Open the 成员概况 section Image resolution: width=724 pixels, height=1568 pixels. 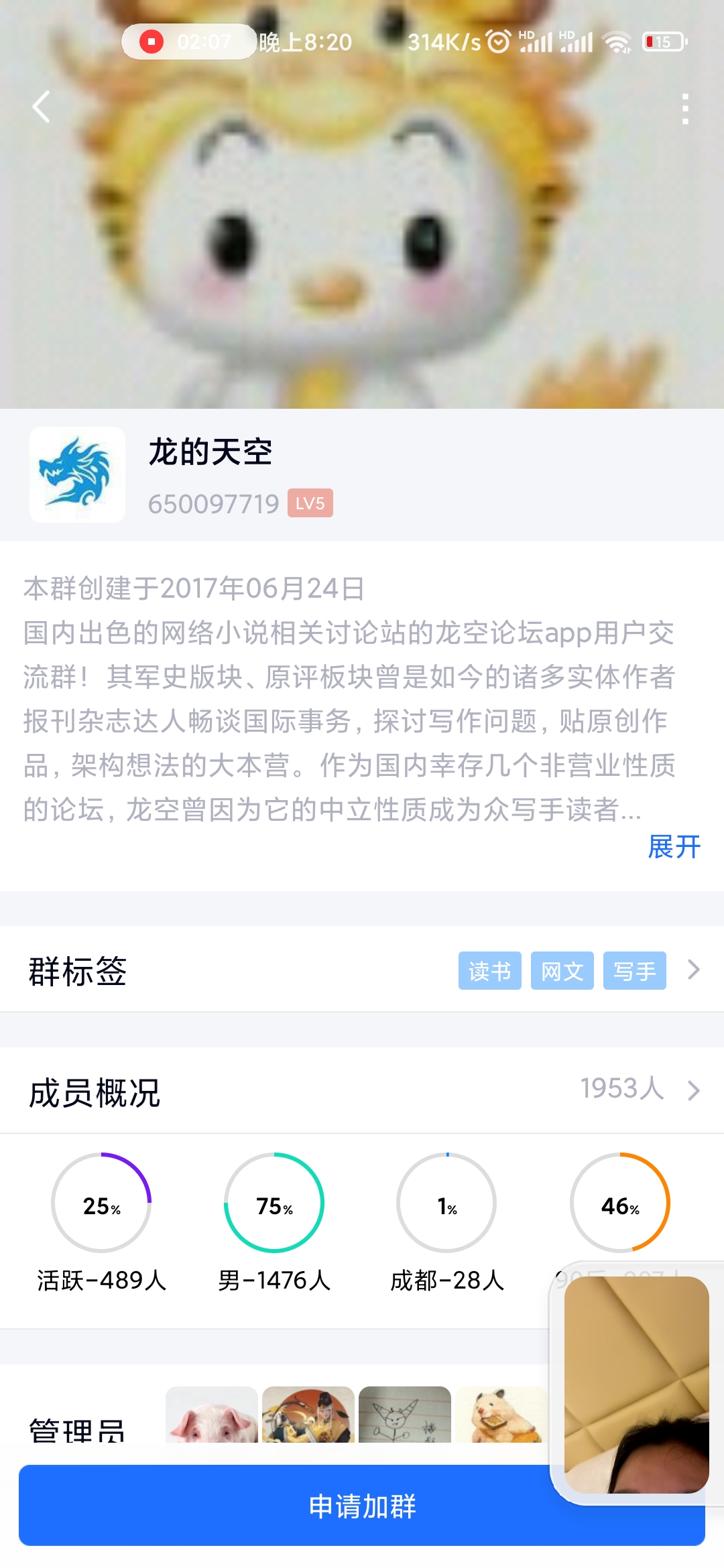pos(94,1090)
